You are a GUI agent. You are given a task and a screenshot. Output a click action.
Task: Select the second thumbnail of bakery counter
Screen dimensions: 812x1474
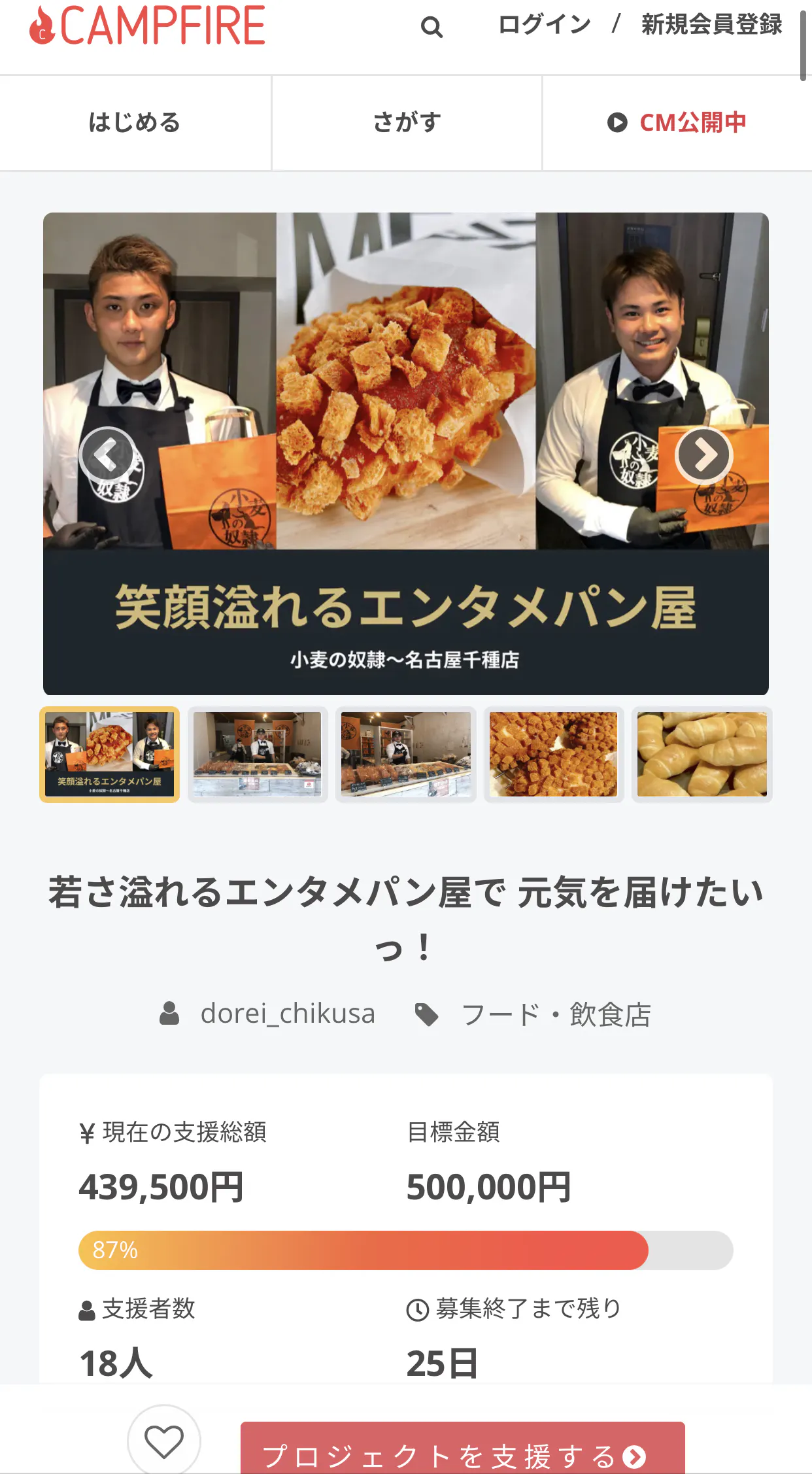pyautogui.click(x=258, y=754)
